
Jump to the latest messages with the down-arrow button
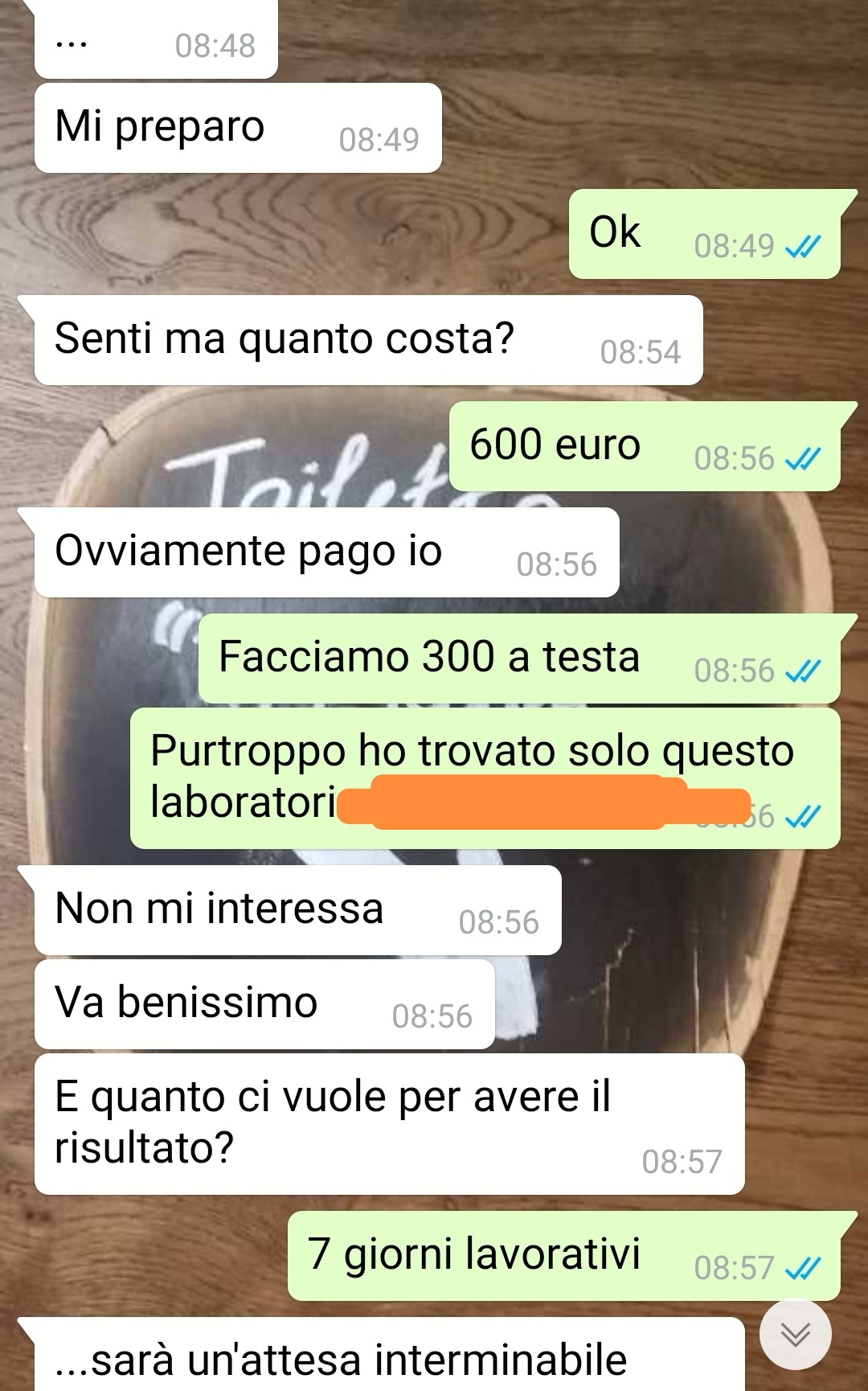(795, 1334)
